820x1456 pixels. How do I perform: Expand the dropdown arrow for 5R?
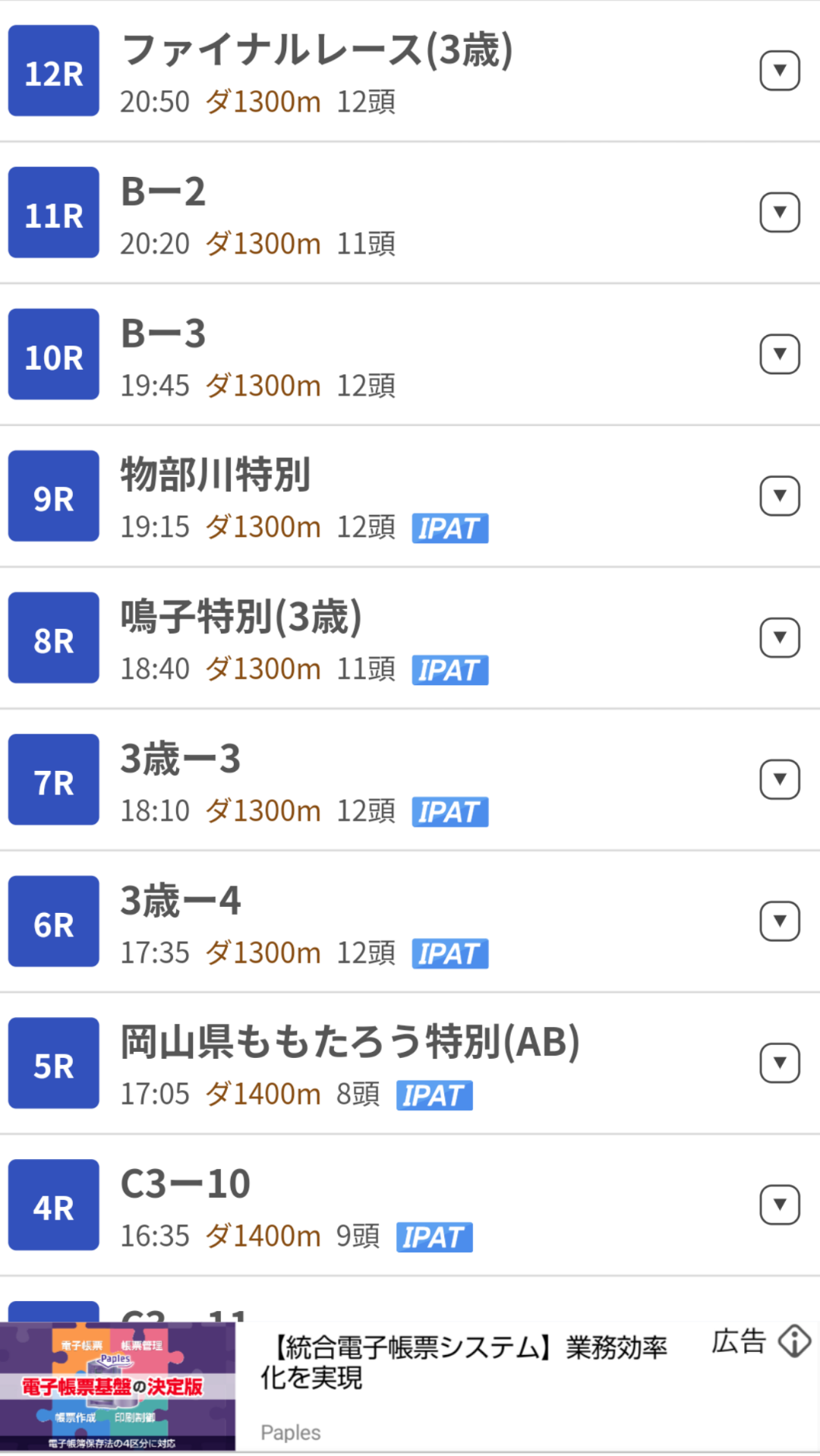(x=780, y=1063)
